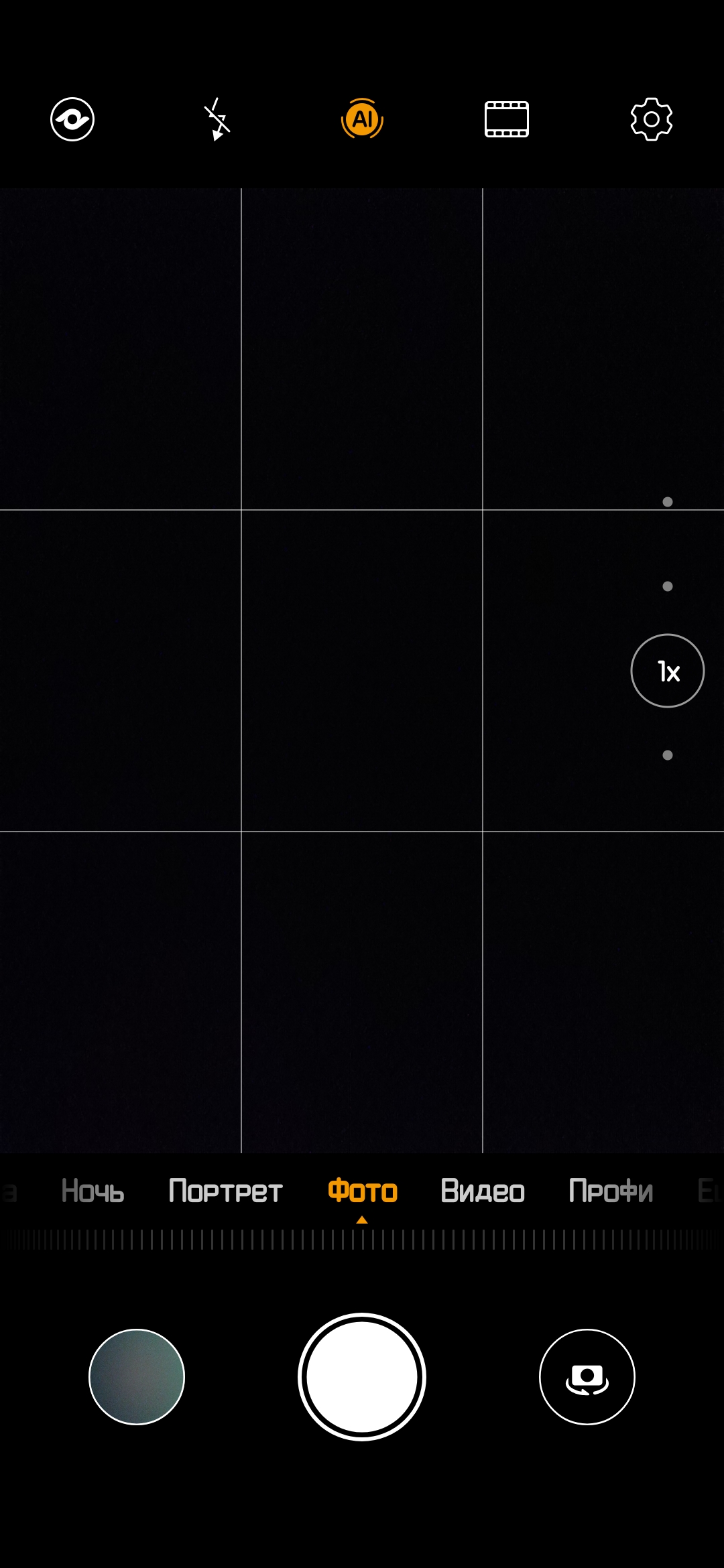Toggle the flash setting
724x1568 pixels.
[217, 119]
